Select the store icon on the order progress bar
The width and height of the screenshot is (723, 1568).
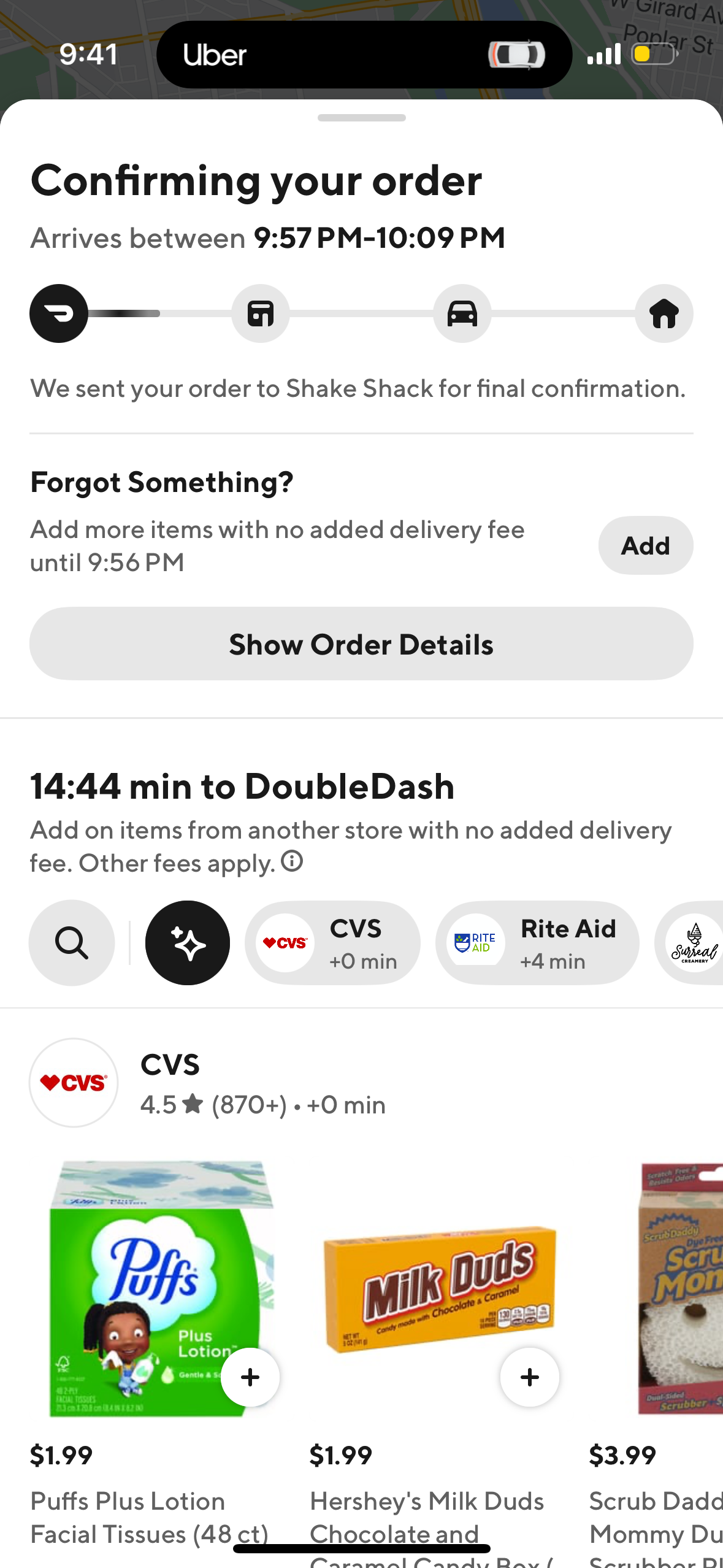pos(260,313)
